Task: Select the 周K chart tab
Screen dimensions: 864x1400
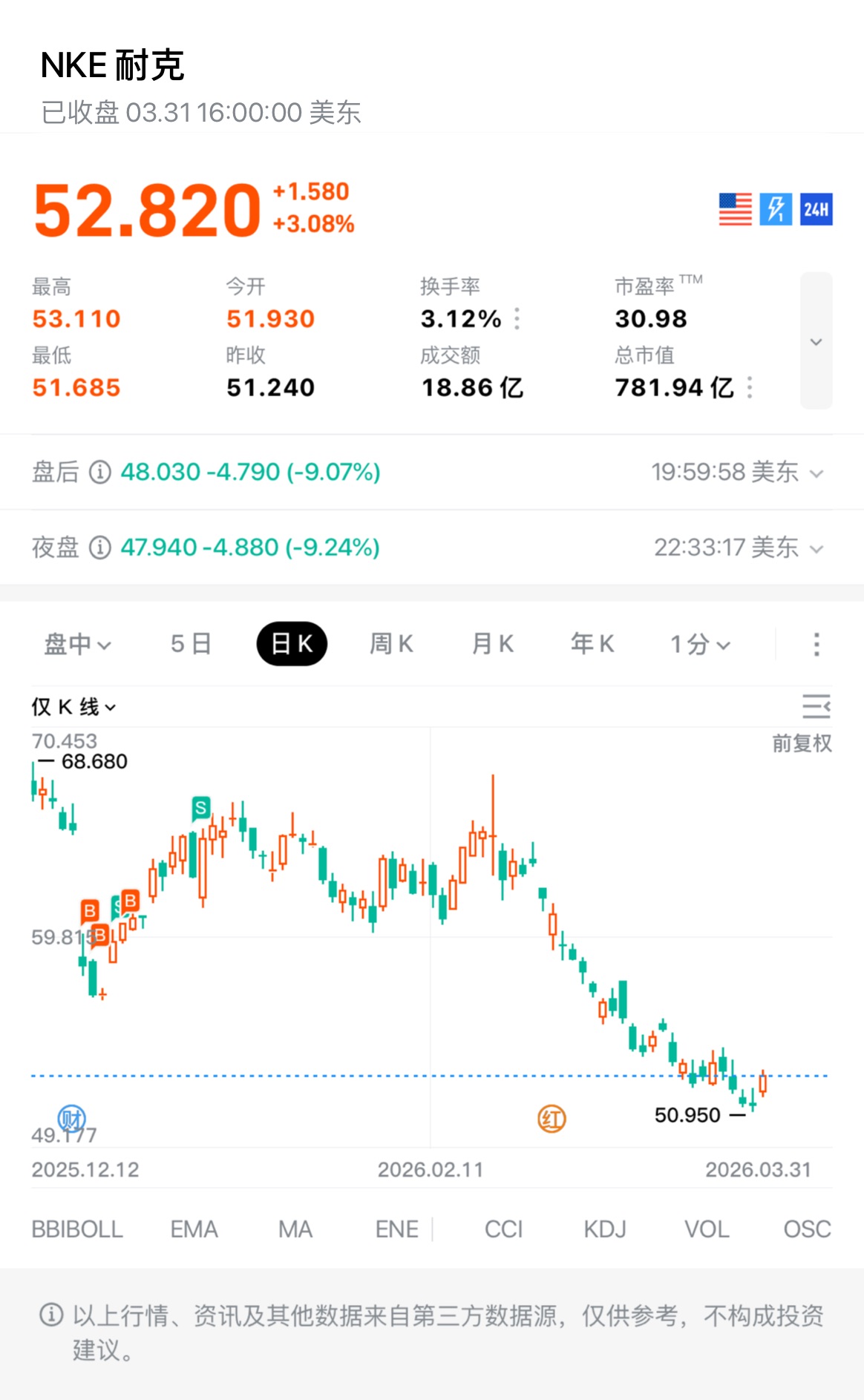Action: [391, 643]
